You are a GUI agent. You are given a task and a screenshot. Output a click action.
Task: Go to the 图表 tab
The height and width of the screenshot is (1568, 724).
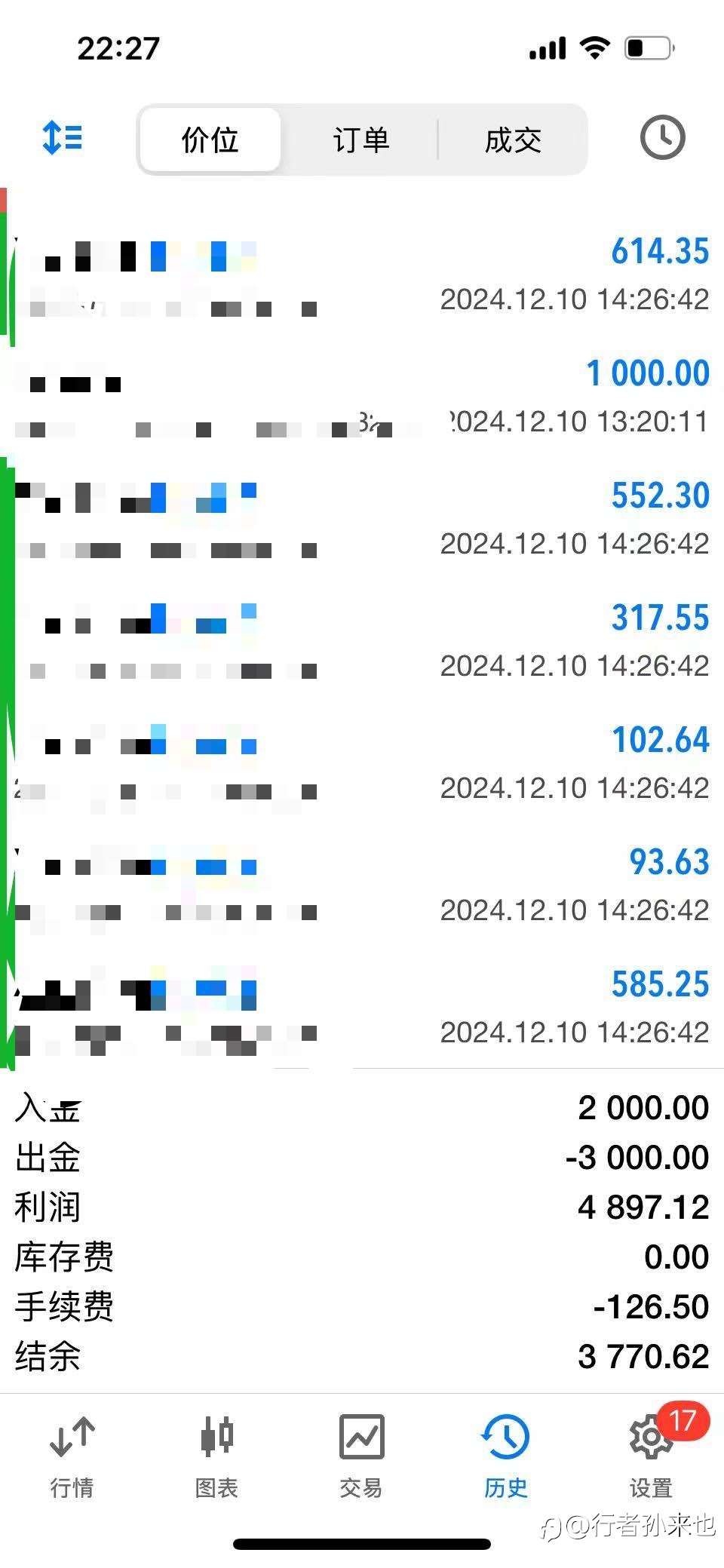tap(216, 1456)
